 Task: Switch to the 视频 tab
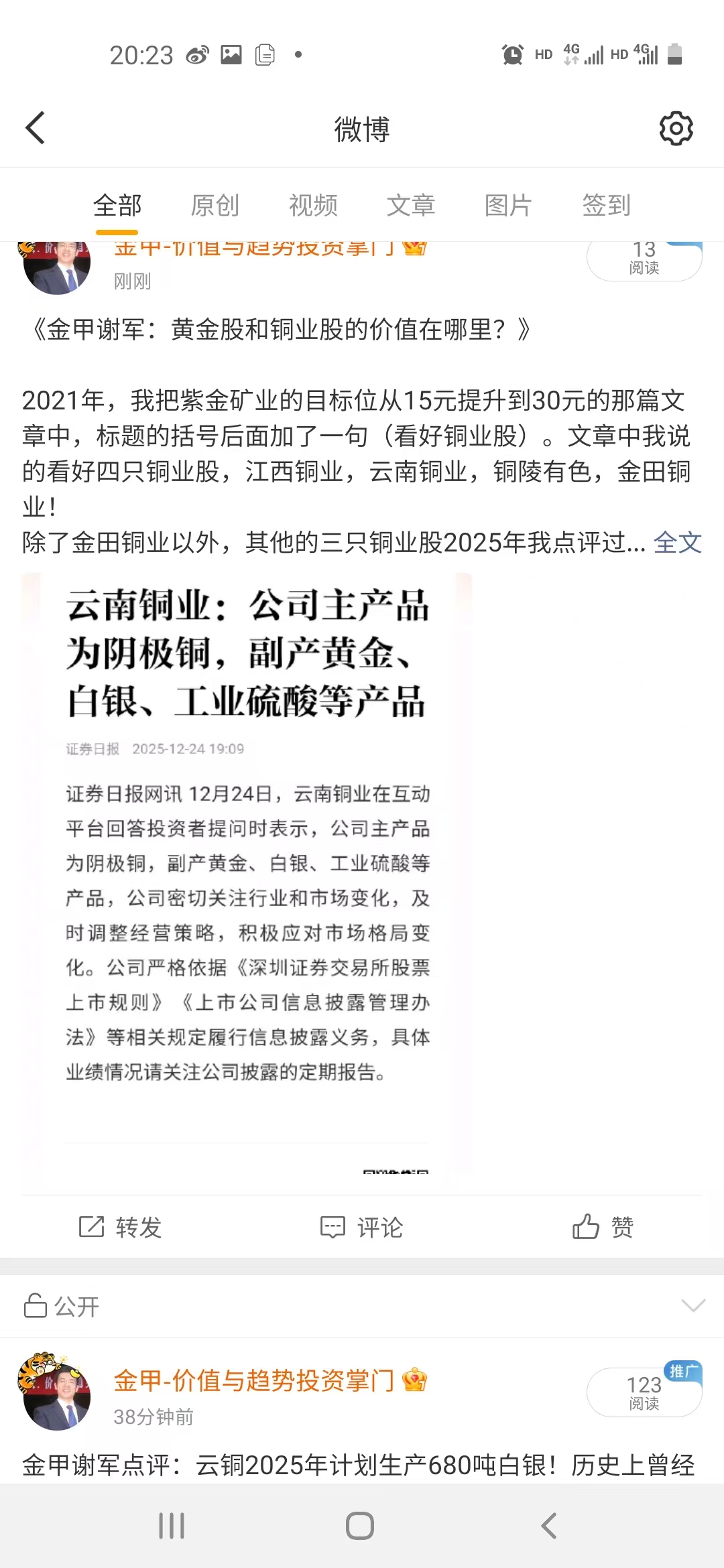[313, 205]
